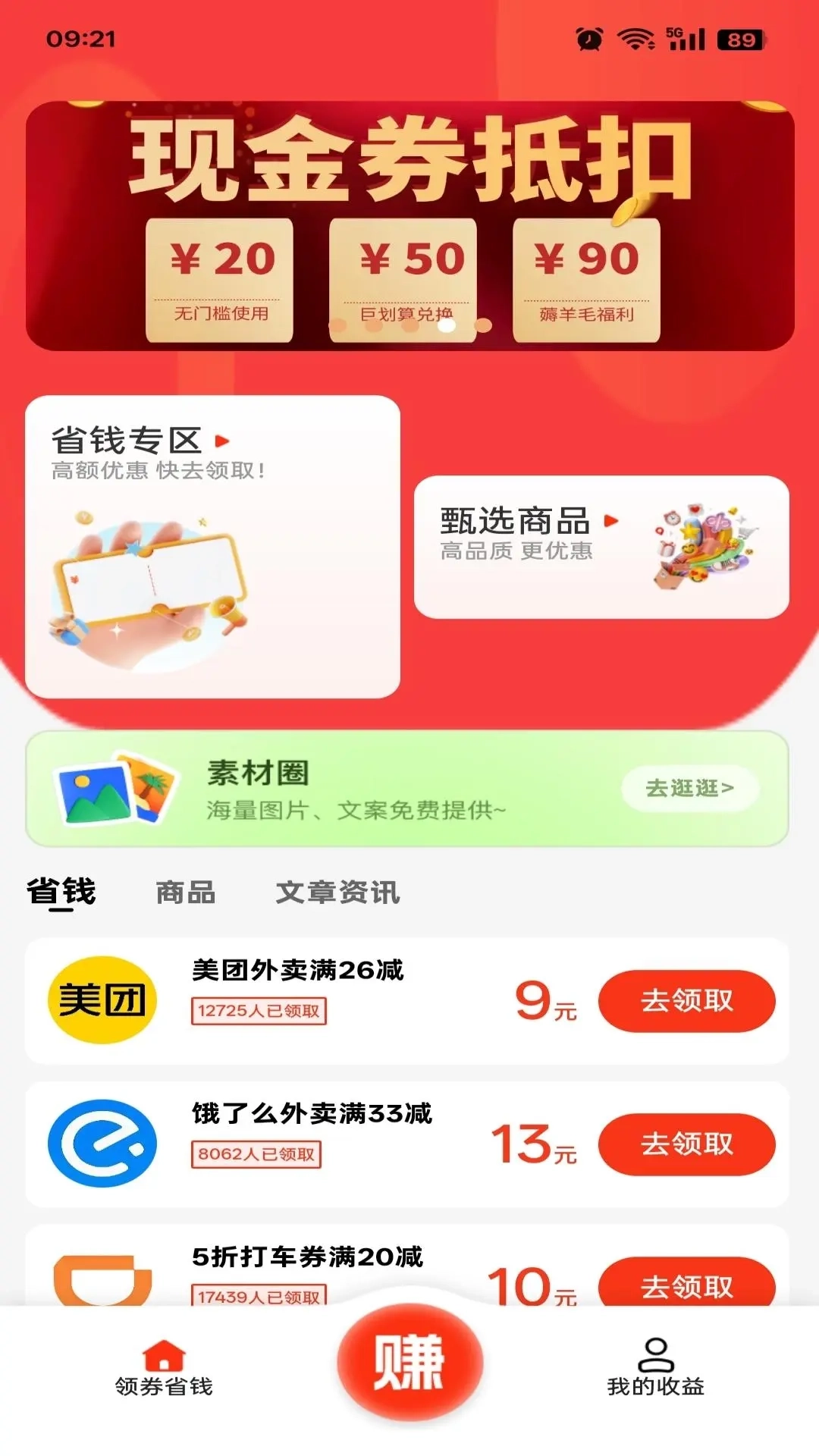Tap the 饿了么 blue logo icon

(102, 1145)
